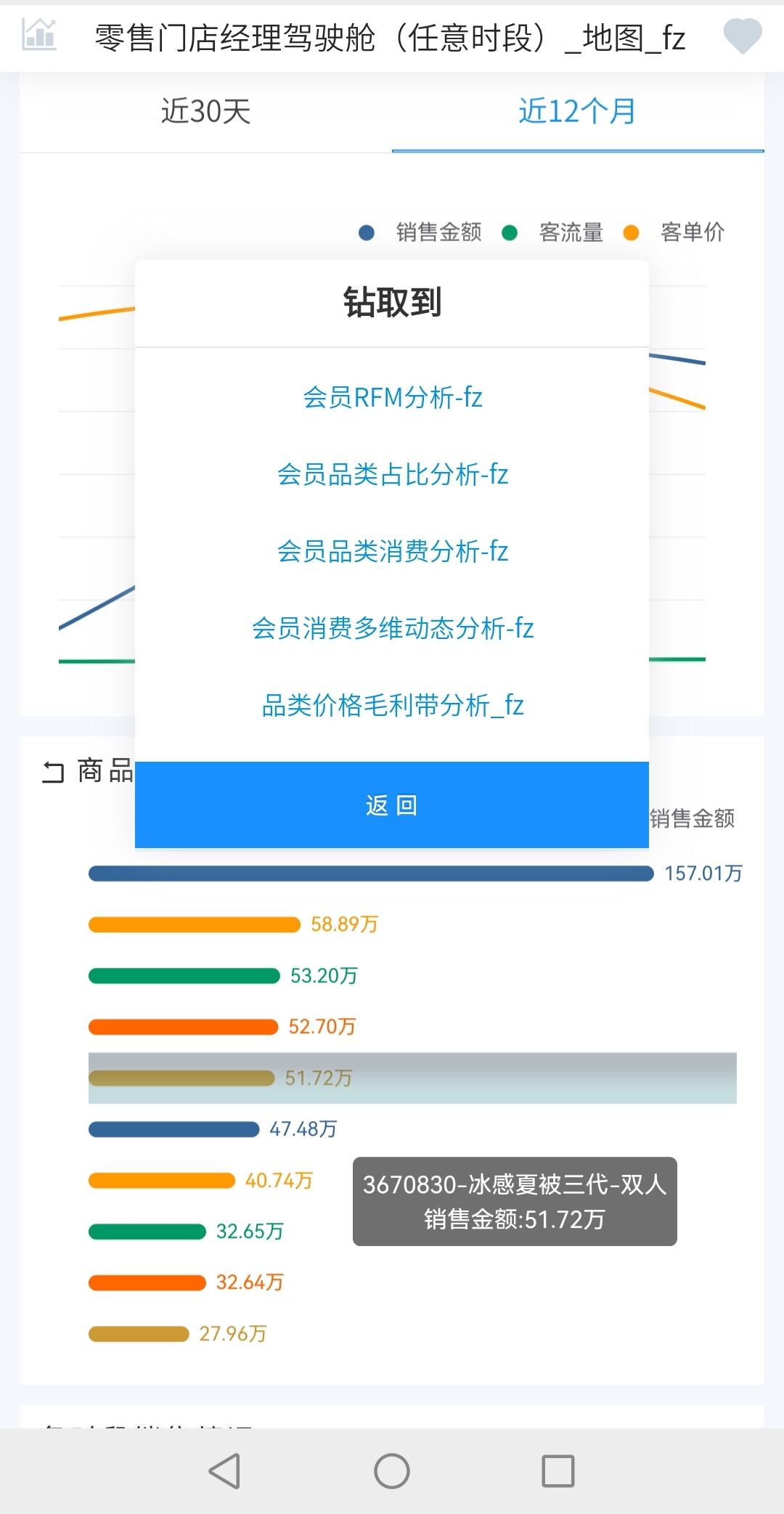Image resolution: width=784 pixels, height=1514 pixels.
Task: Open the 会员消费多维动态分析-fz link
Action: pyautogui.click(x=392, y=630)
